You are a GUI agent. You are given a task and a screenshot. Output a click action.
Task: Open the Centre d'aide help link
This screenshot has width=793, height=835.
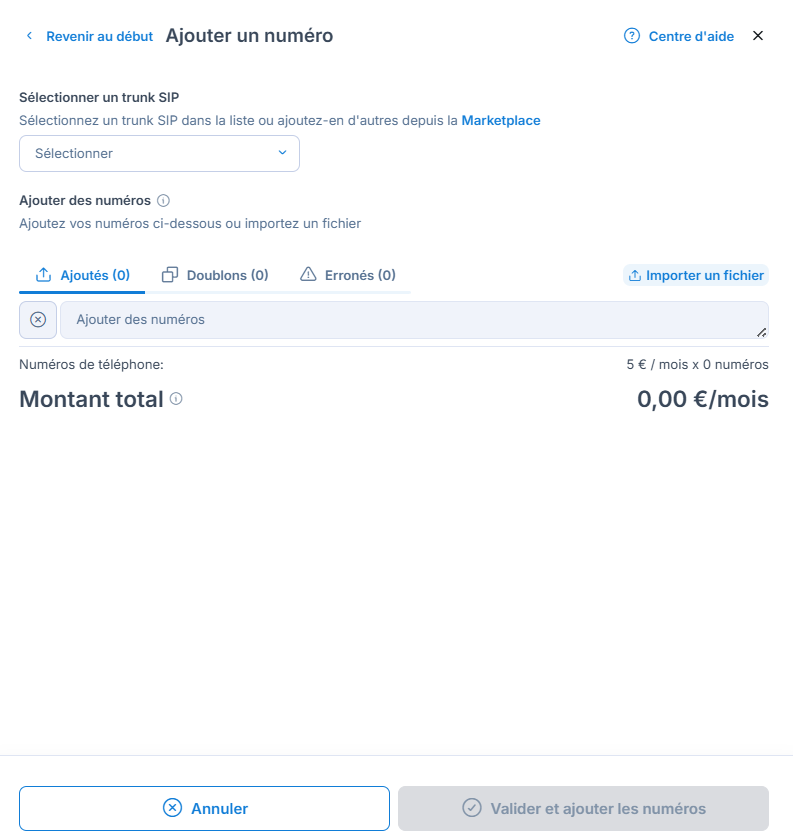(679, 36)
